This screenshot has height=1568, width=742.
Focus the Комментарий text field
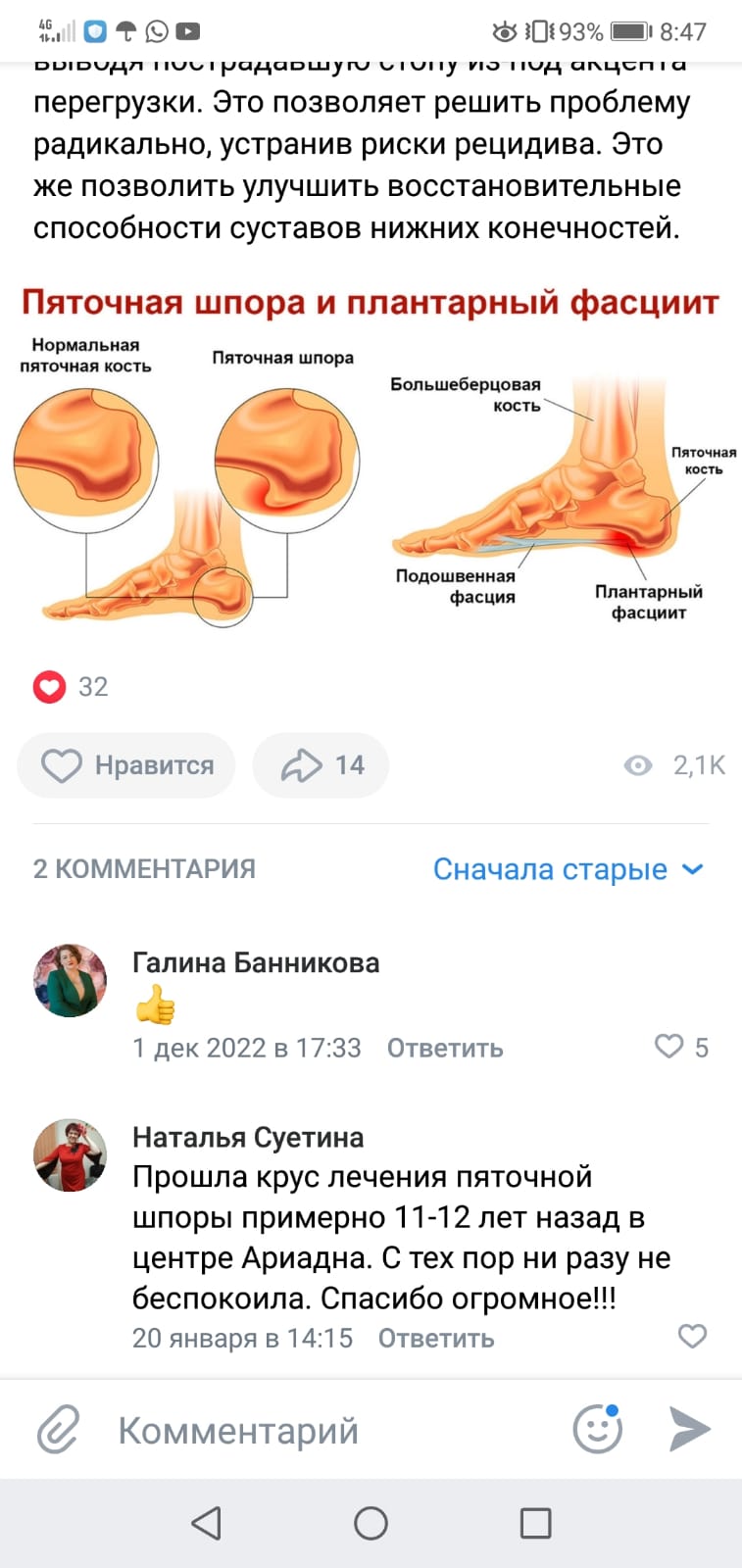coord(323,1431)
